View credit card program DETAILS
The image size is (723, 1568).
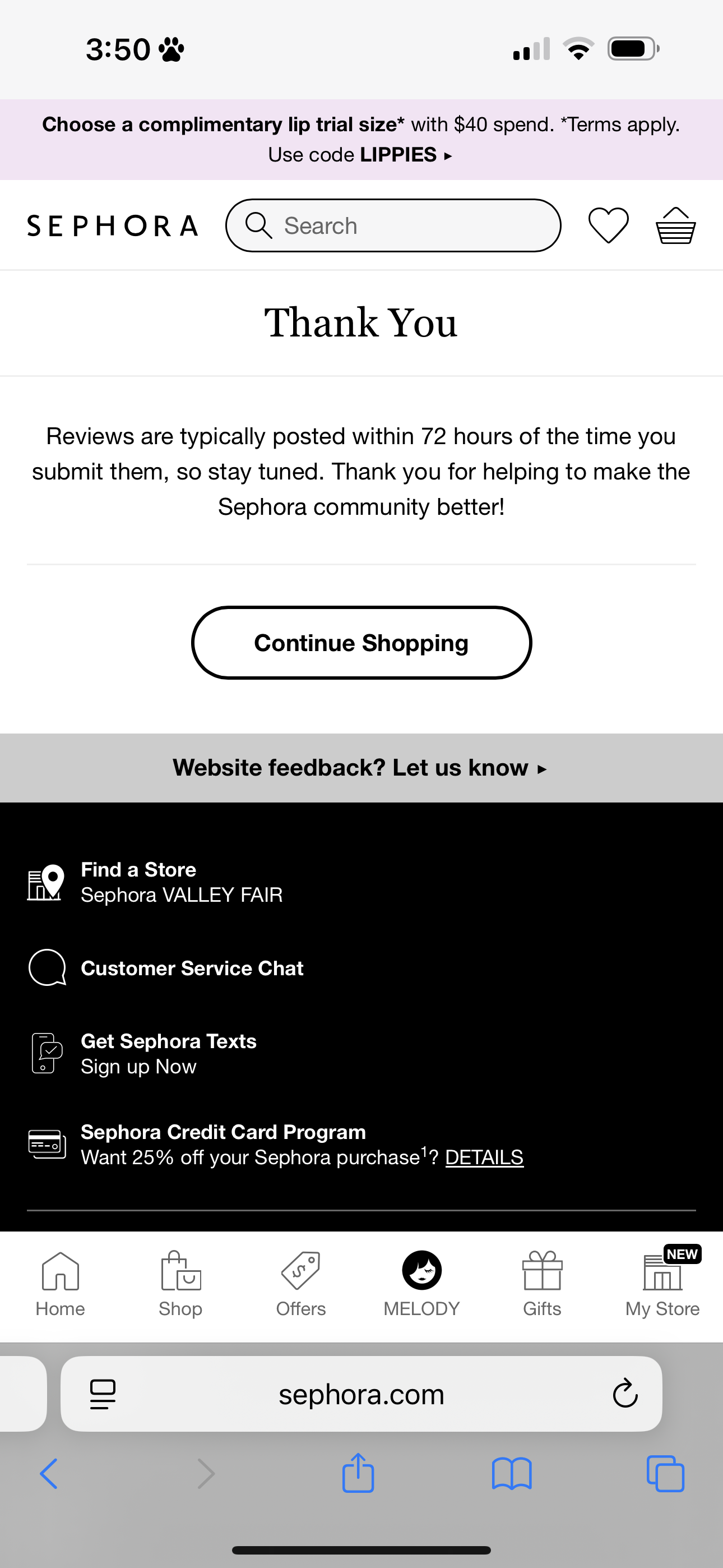pos(484,1157)
